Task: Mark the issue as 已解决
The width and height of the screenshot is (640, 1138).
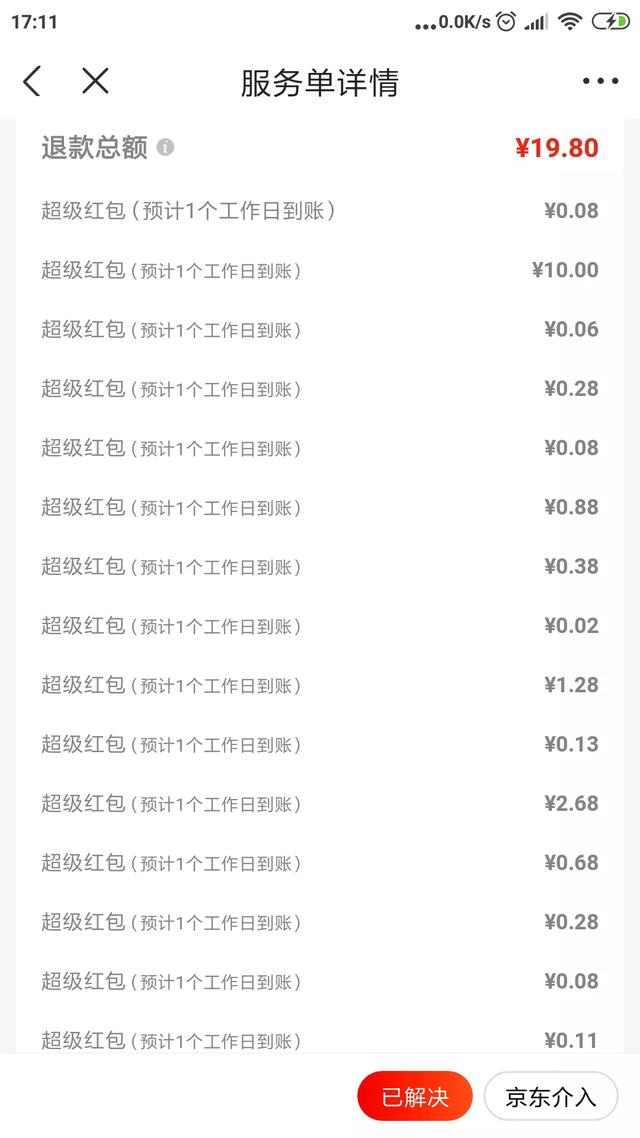Action: 415,1096
